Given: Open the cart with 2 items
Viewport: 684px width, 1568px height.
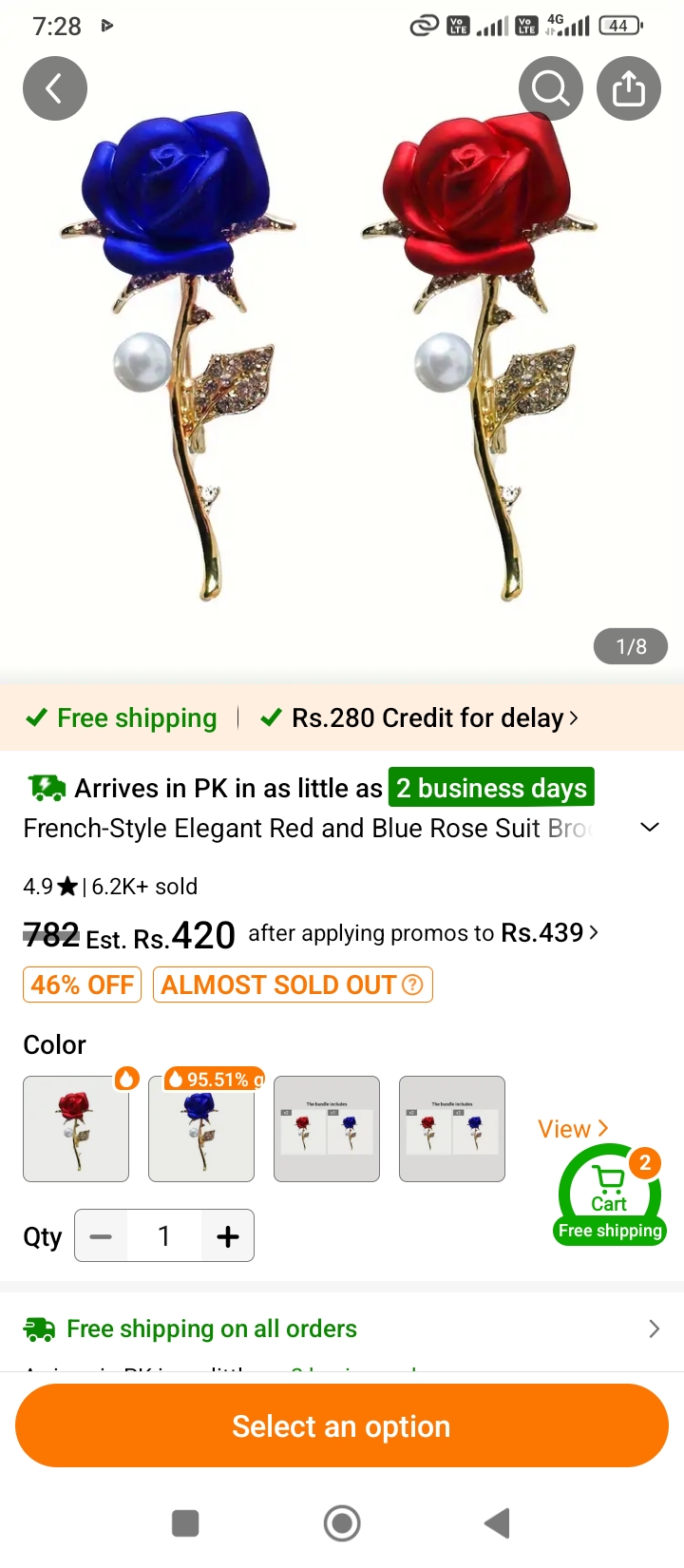Looking at the screenshot, I should [x=610, y=1195].
